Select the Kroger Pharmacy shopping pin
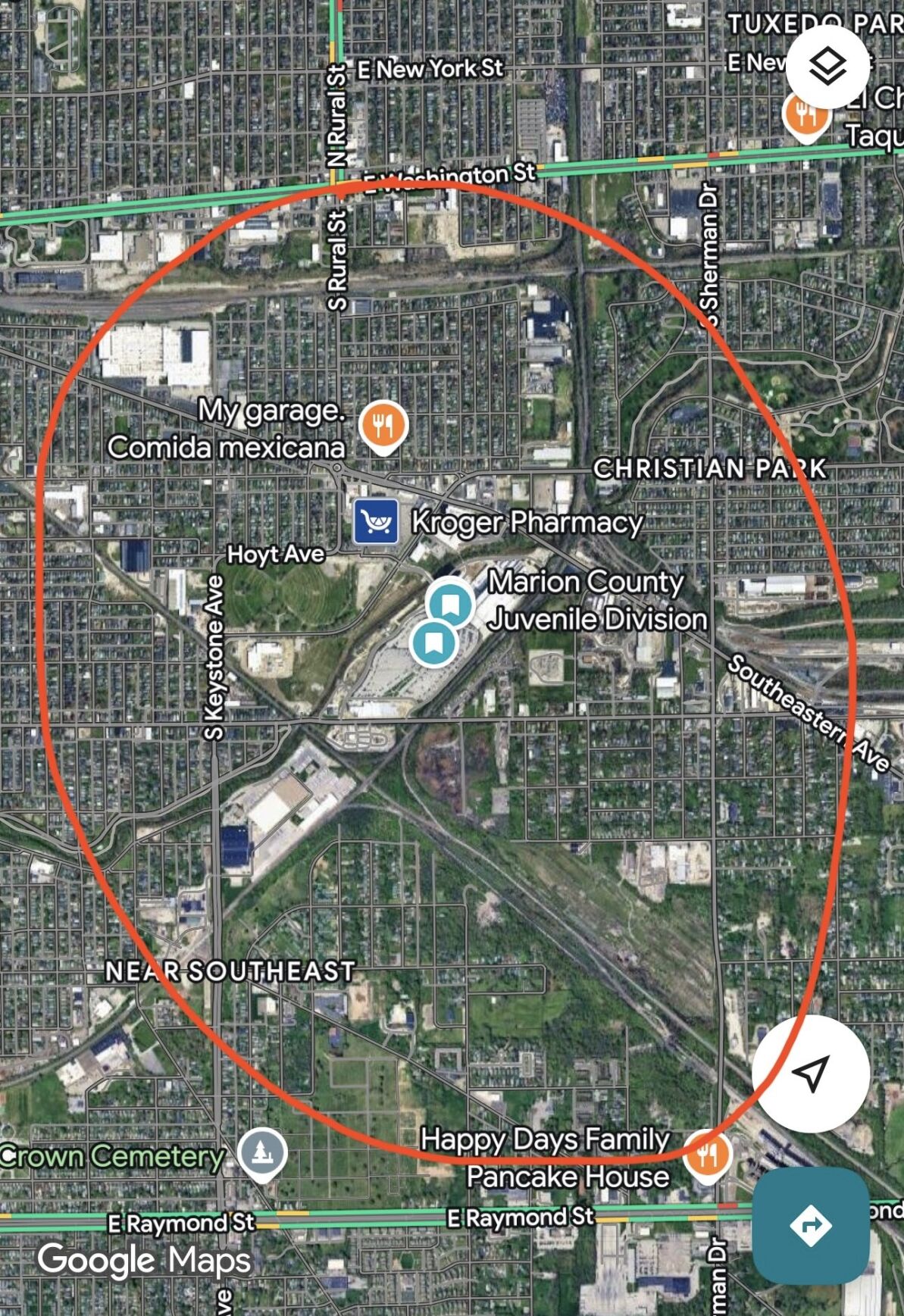Image resolution: width=904 pixels, height=1316 pixels. click(376, 521)
